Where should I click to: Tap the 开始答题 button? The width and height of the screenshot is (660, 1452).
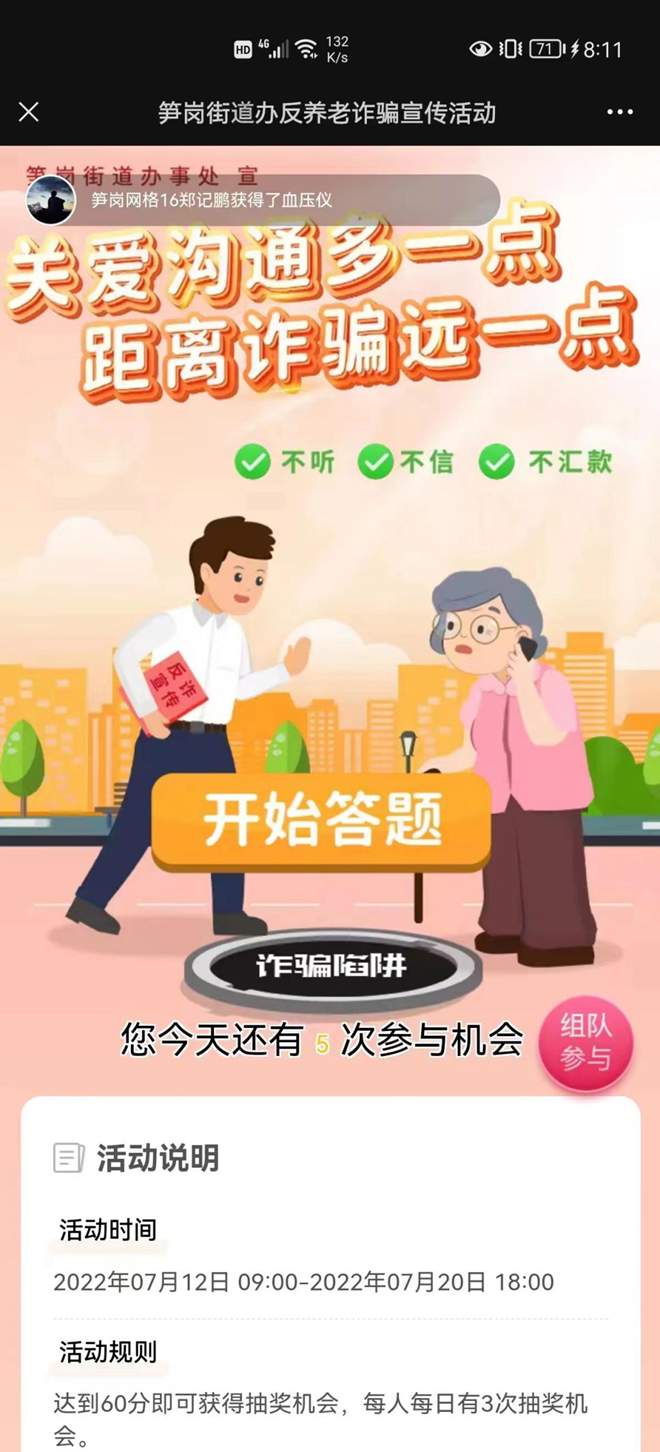click(322, 820)
